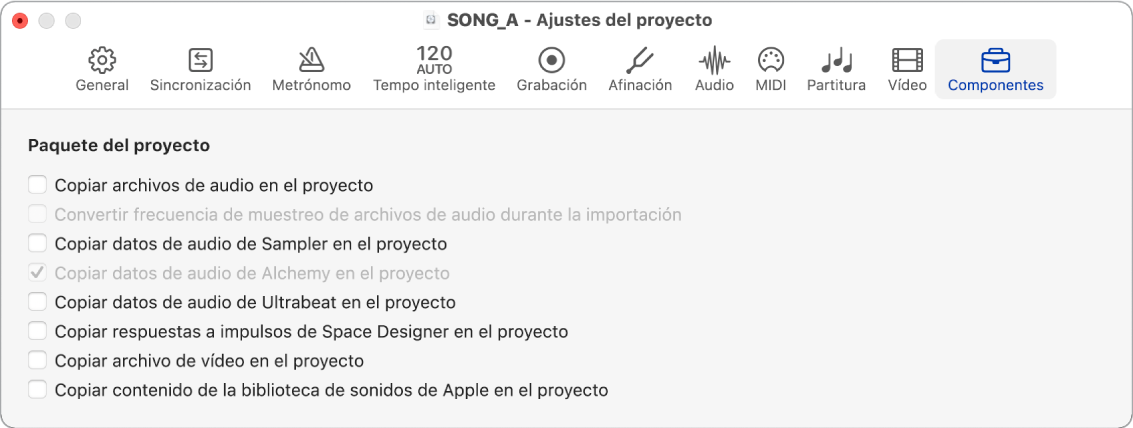Enable Copiar datos de audio de Ultrabeat
This screenshot has width=1133, height=428.
point(38,302)
